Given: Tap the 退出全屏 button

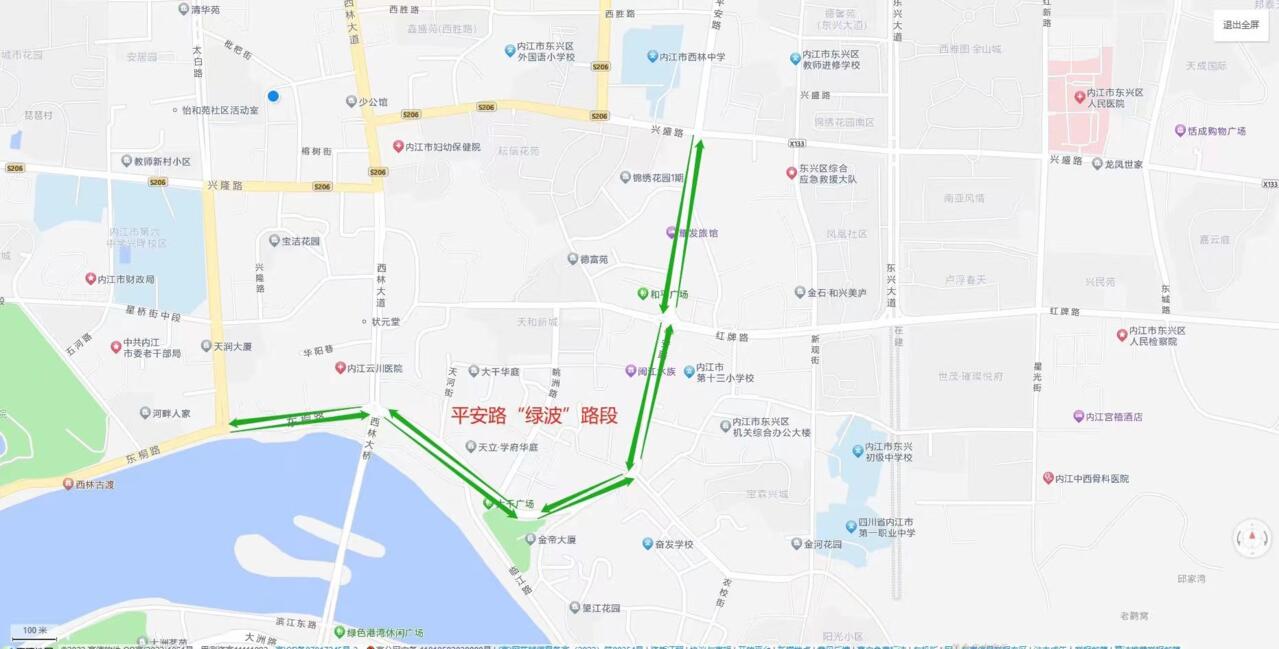Looking at the screenshot, I should [x=1240, y=25].
